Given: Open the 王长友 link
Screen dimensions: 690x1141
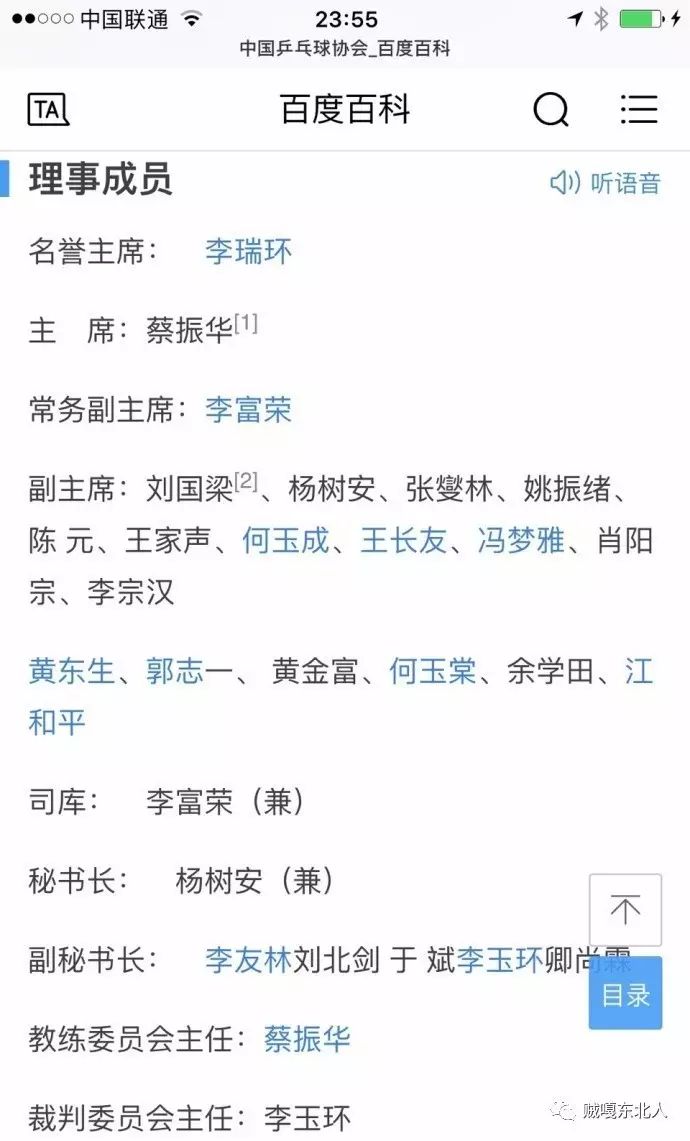Looking at the screenshot, I should pos(403,542).
